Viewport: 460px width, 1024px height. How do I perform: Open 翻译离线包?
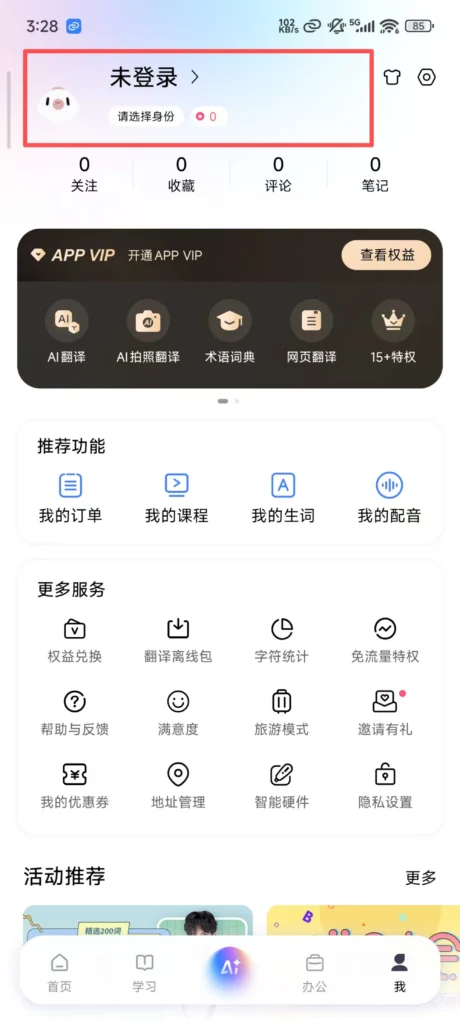178,640
